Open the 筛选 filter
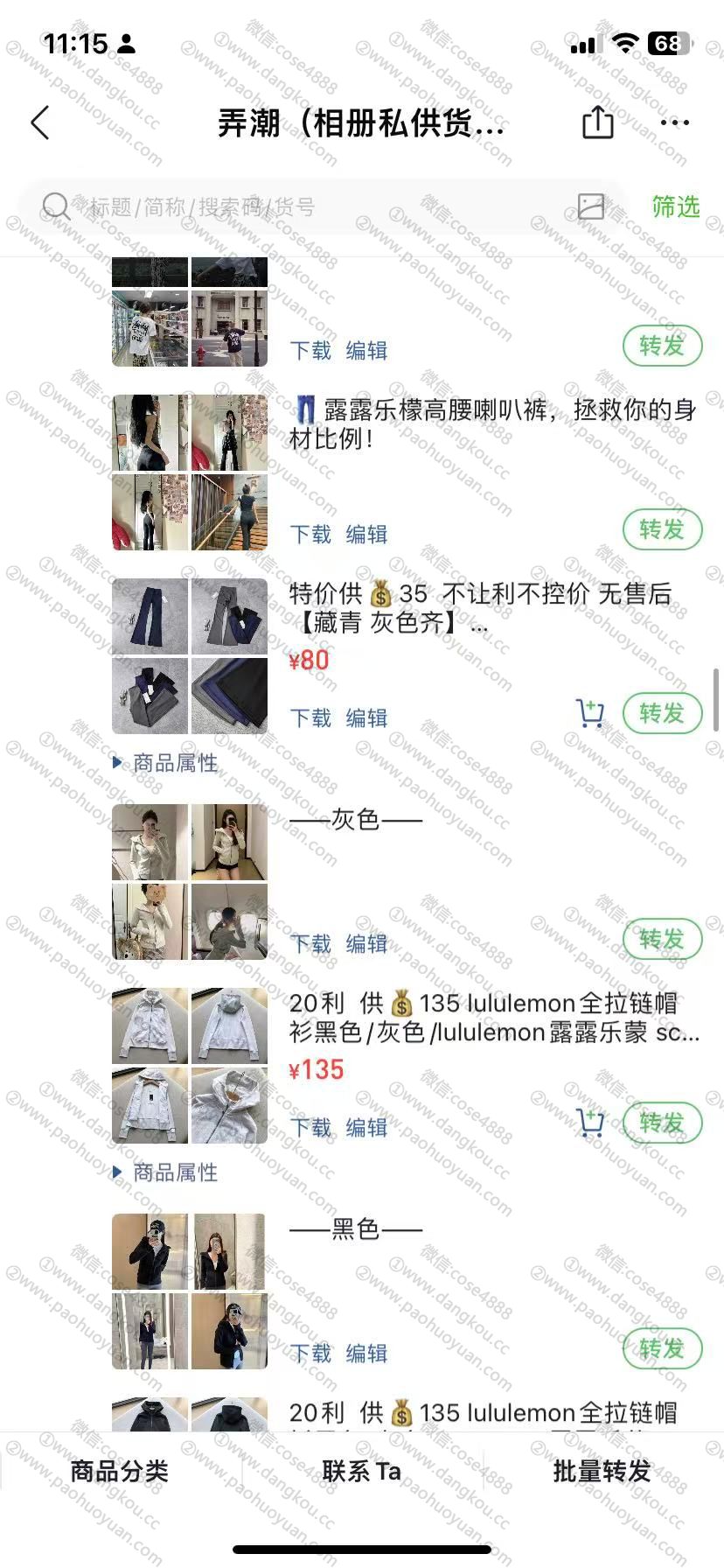The width and height of the screenshot is (724, 1568). click(675, 206)
